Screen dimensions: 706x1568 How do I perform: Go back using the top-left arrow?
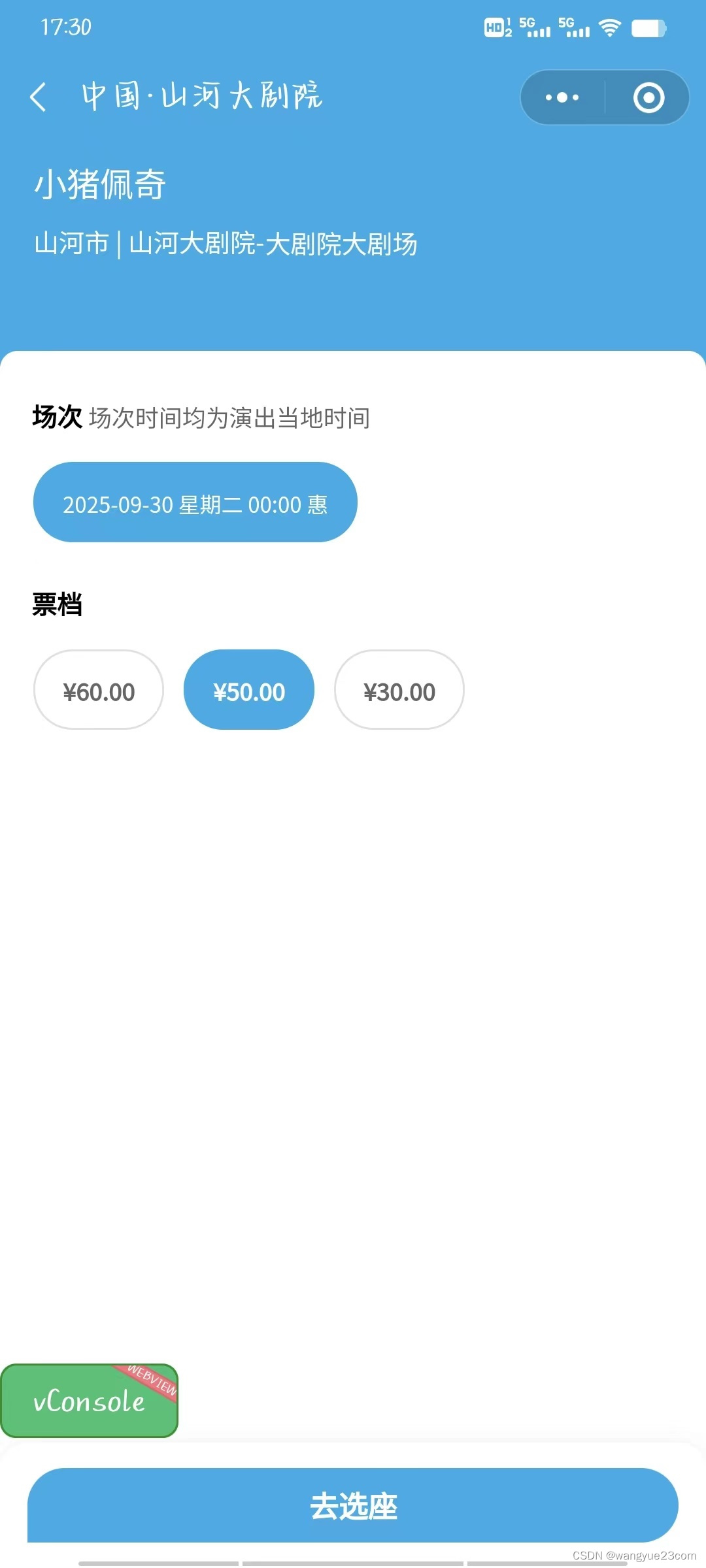(38, 97)
